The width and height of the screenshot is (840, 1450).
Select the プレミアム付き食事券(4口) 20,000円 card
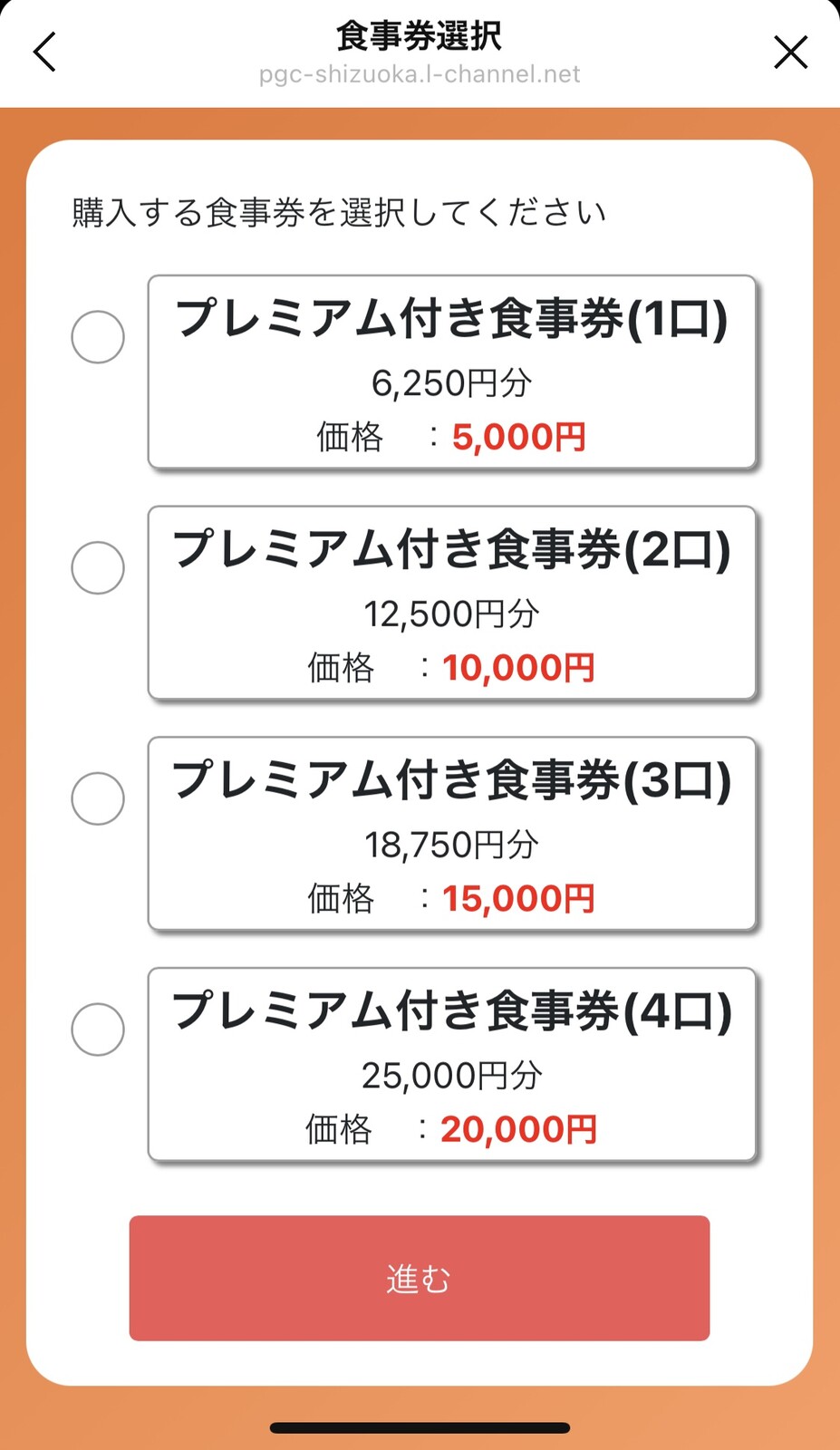(451, 1065)
